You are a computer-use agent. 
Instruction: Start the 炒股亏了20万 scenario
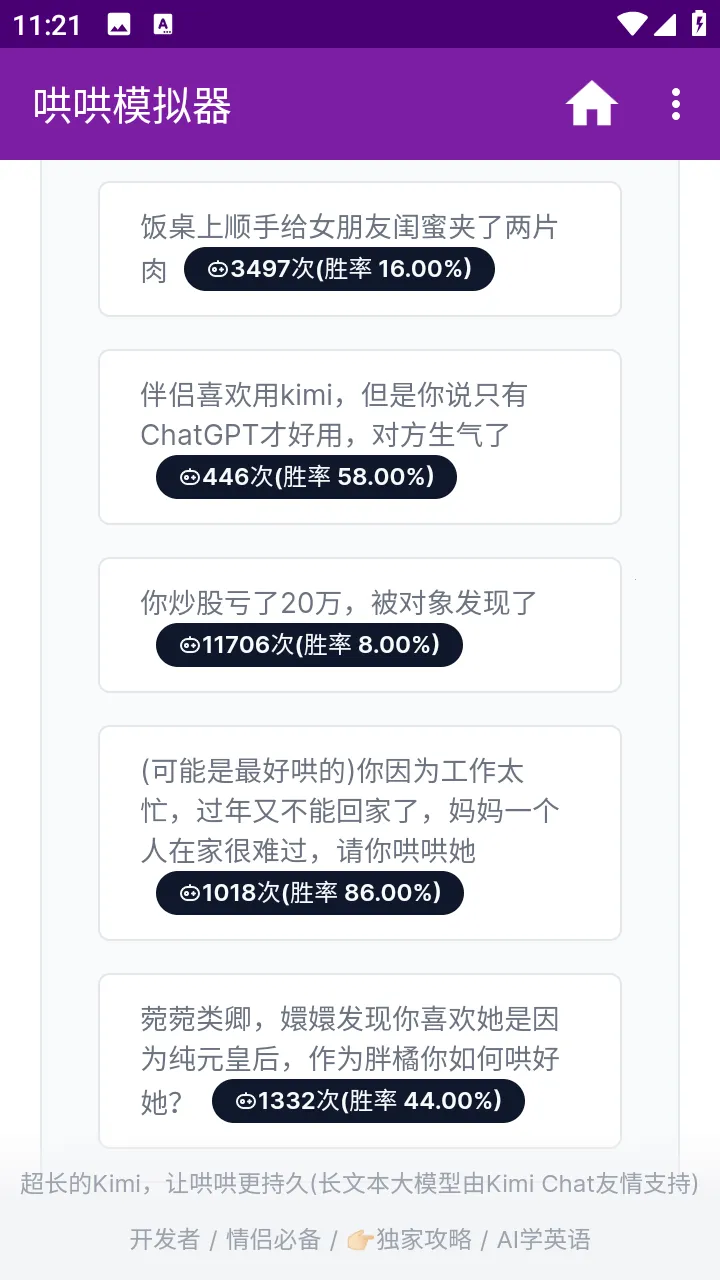(x=359, y=624)
